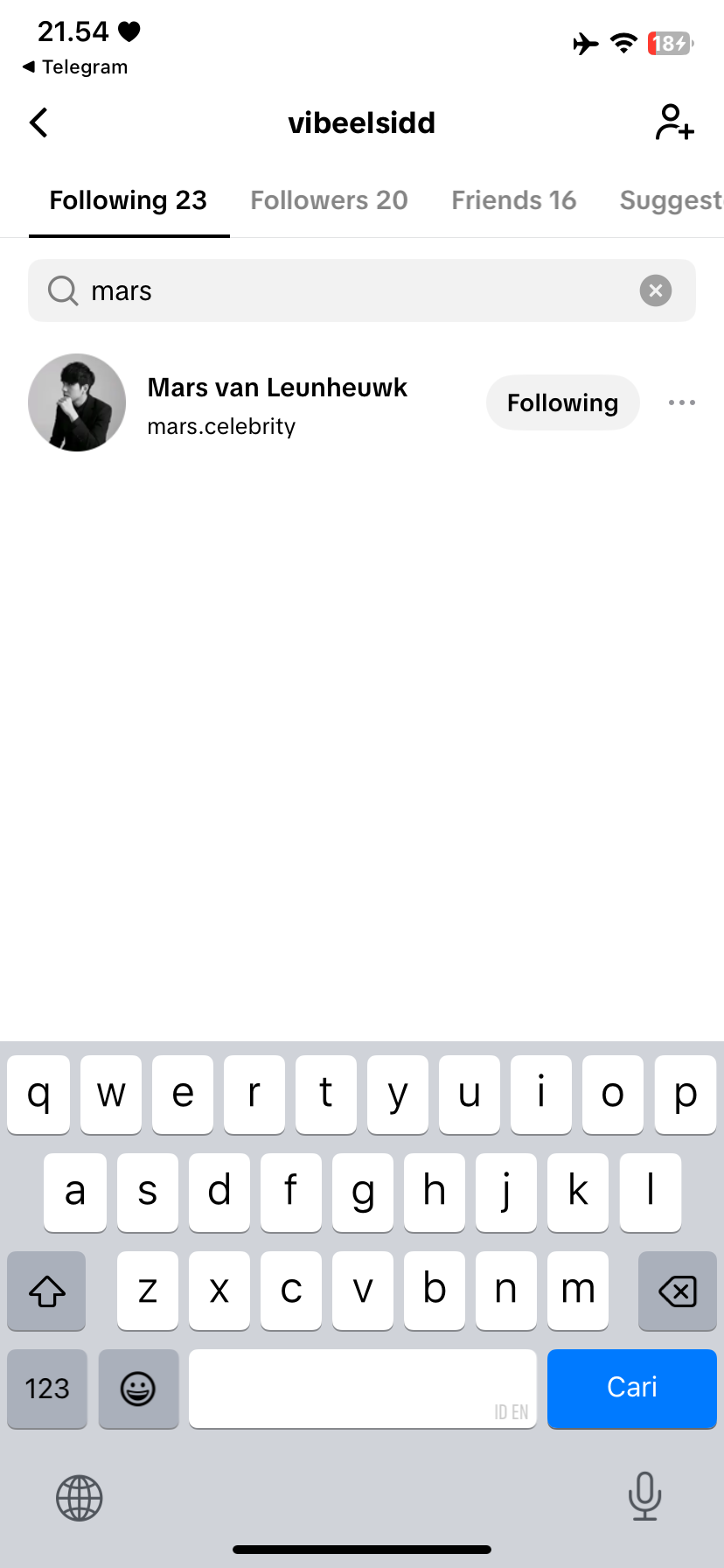Switch to the Friends 16 tab
Viewport: 724px width, 1568px height.
[x=513, y=200]
